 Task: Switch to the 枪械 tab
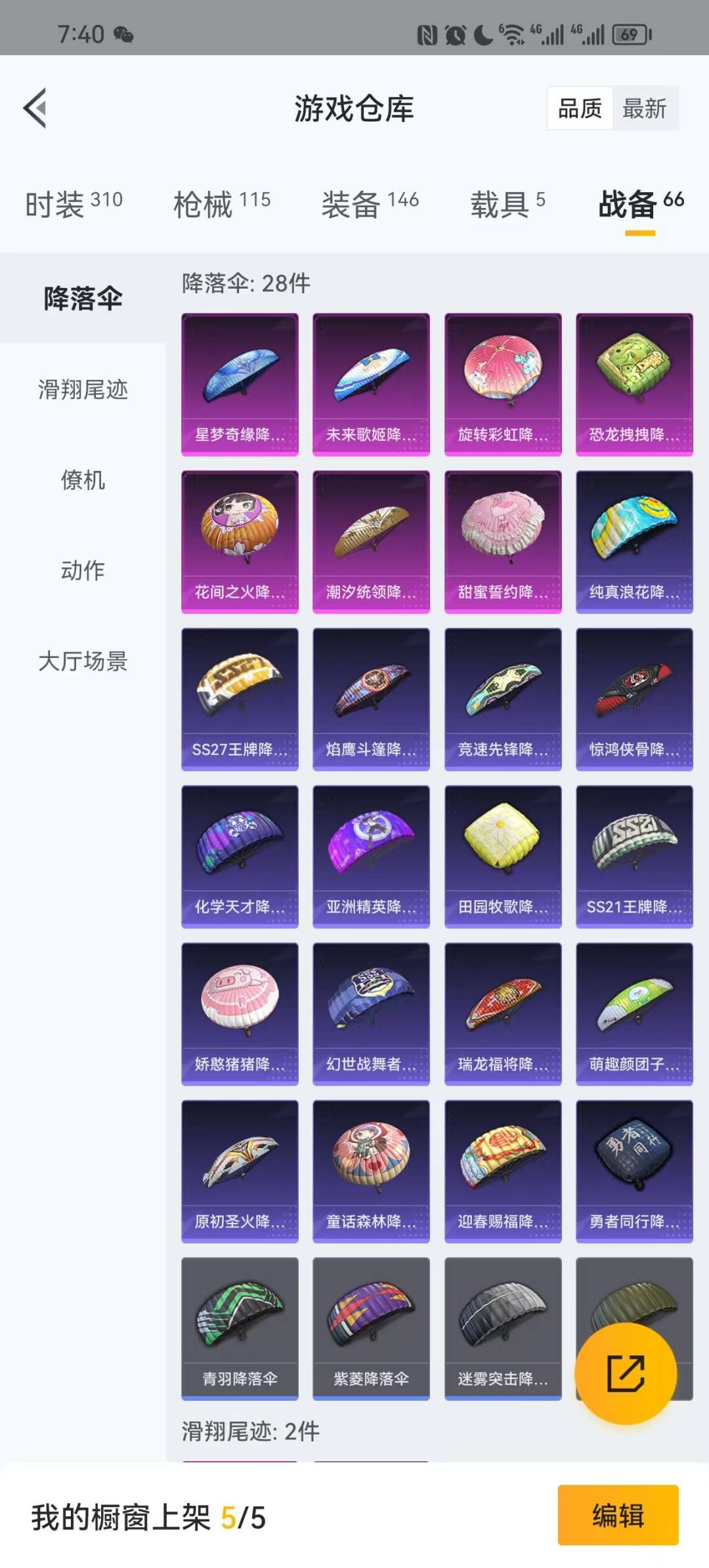(x=222, y=204)
